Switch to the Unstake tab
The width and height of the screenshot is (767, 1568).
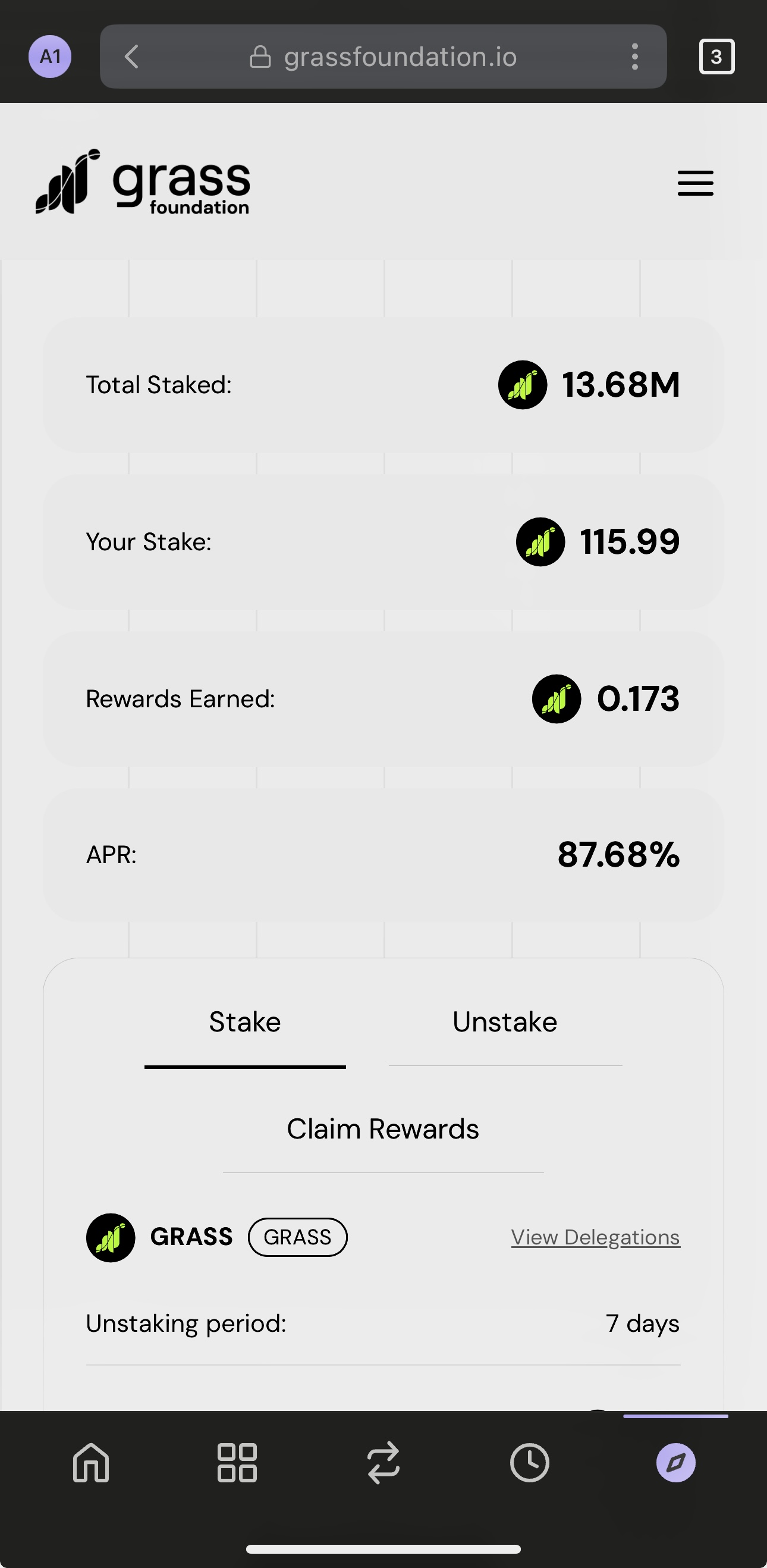(505, 1022)
